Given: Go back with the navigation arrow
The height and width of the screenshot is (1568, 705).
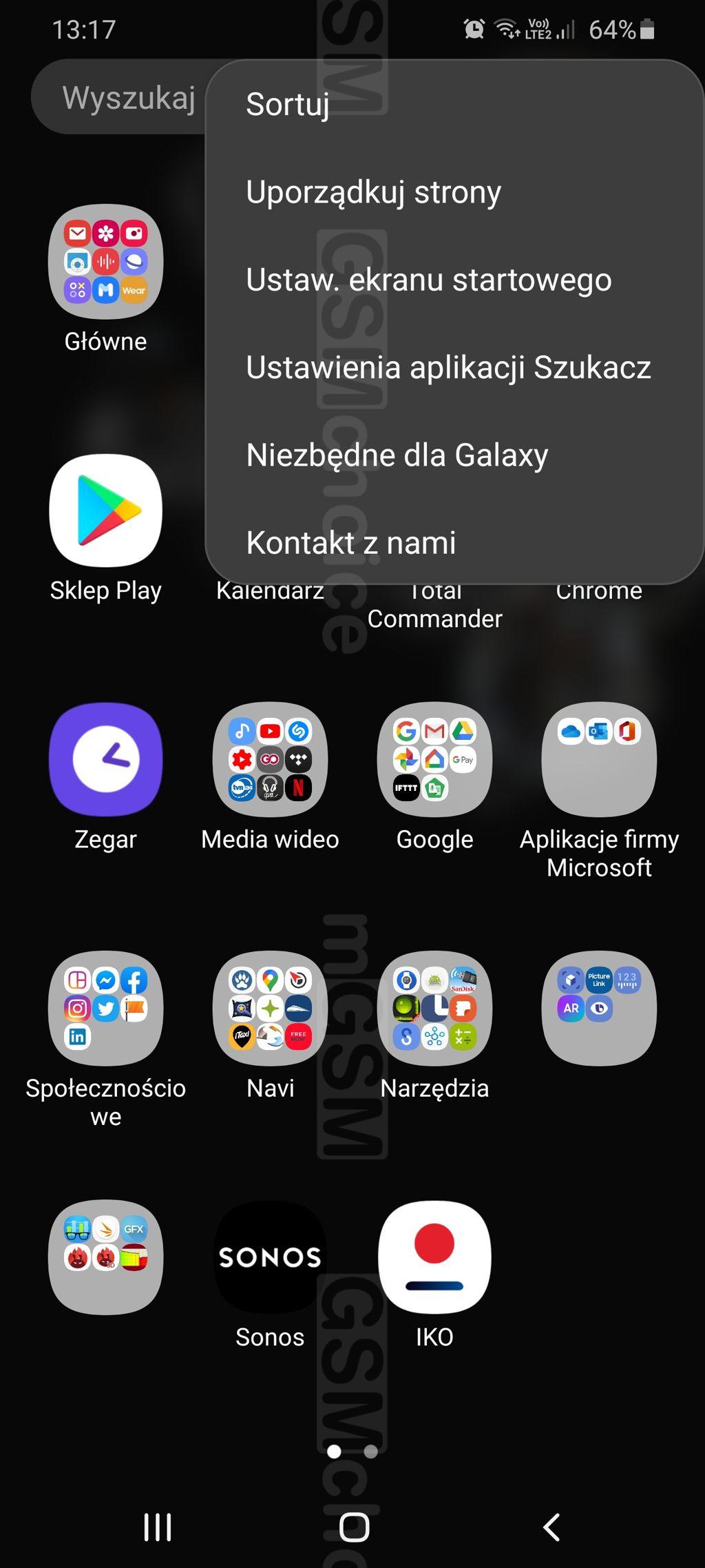Looking at the screenshot, I should pyautogui.click(x=551, y=1527).
